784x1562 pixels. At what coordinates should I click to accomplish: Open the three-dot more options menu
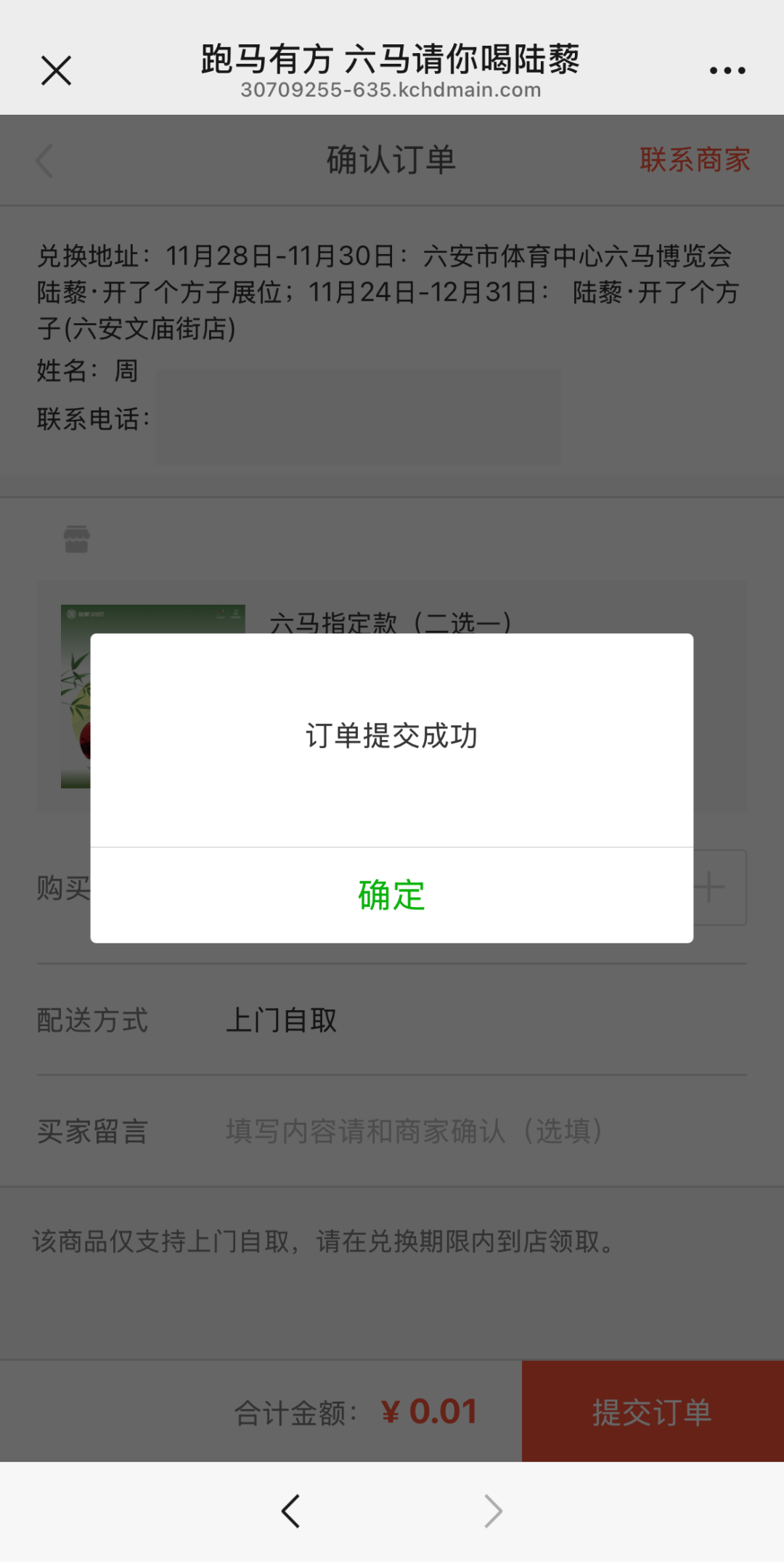point(727,70)
